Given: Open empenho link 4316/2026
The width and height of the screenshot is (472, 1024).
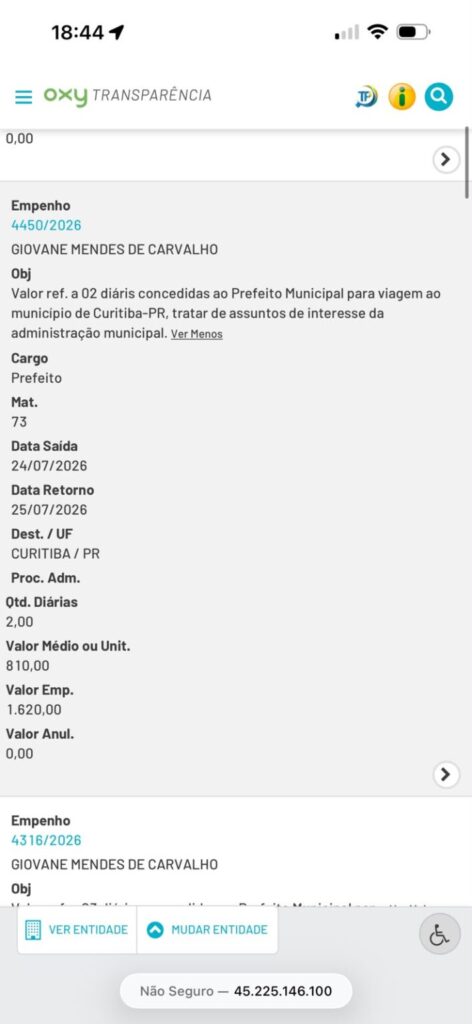Looking at the screenshot, I should [x=46, y=840].
